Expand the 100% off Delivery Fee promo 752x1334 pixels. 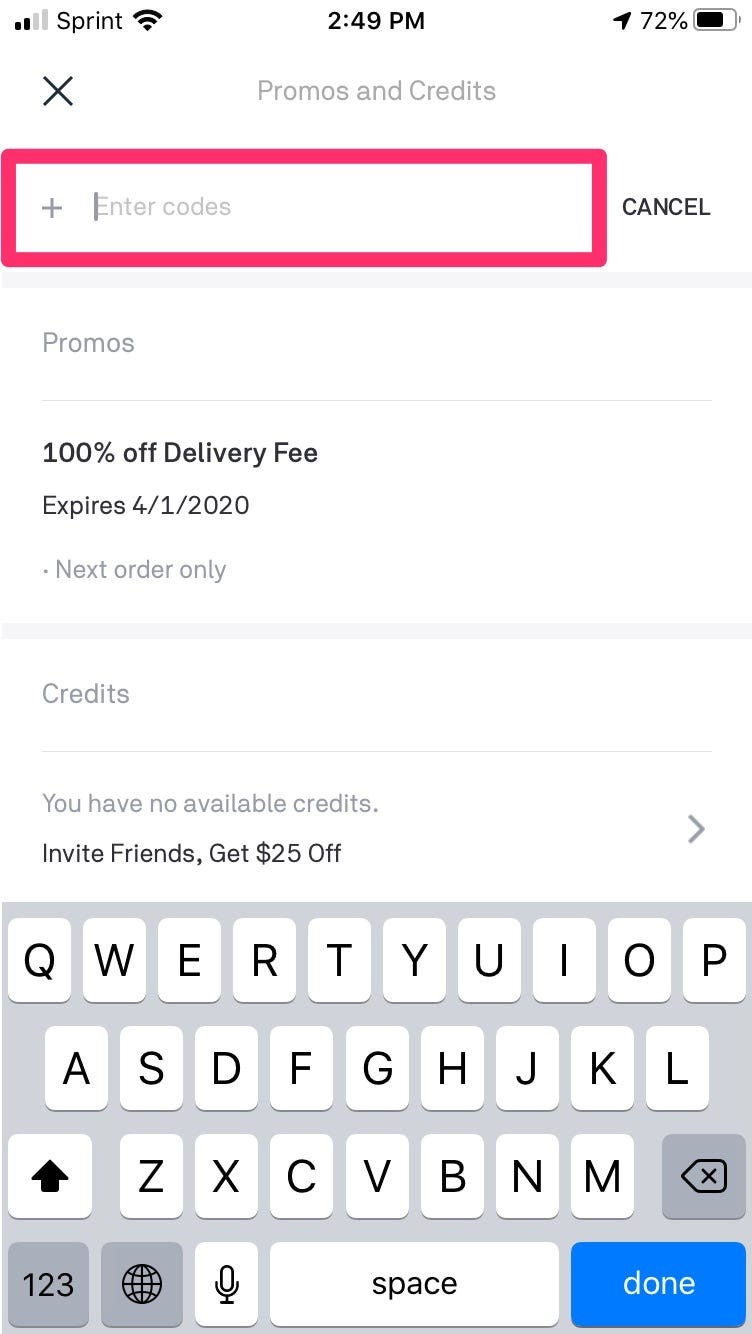(x=180, y=452)
